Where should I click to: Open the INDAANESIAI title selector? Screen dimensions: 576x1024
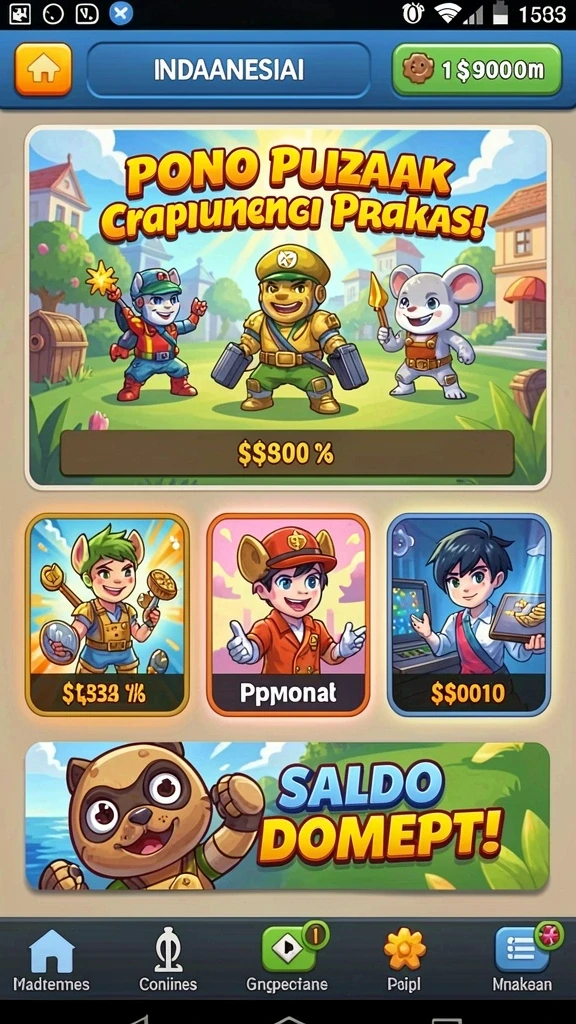[229, 70]
